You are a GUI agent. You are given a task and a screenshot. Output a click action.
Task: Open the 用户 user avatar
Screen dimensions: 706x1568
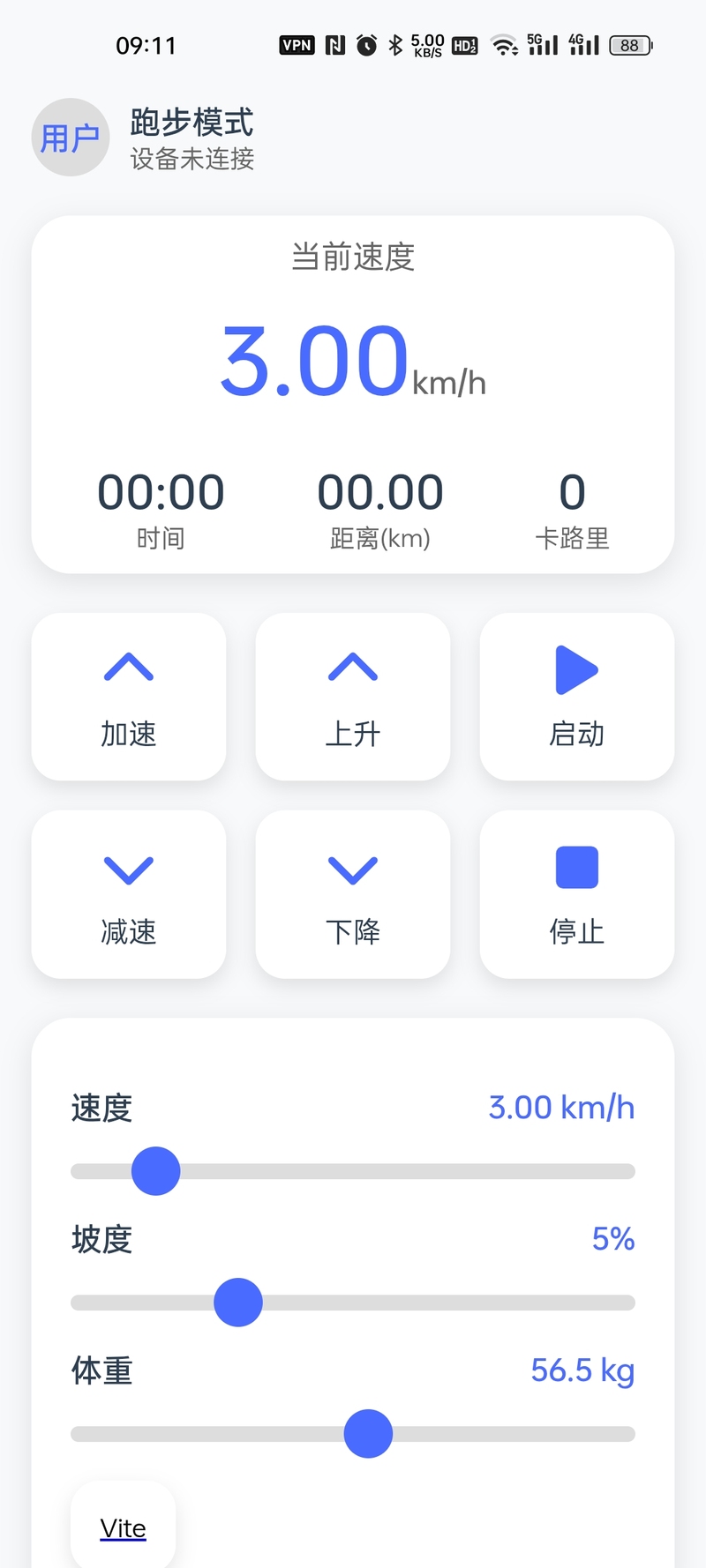(71, 138)
